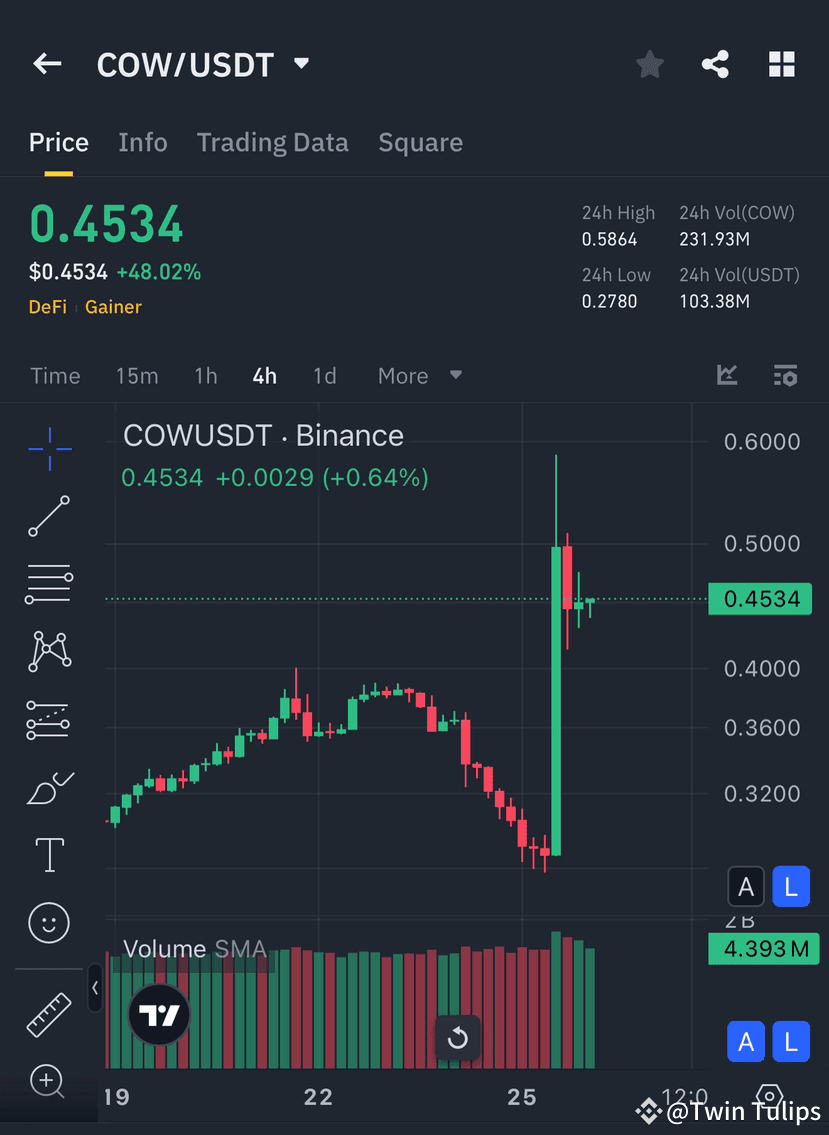Tap the TradingView logo watermark
This screenshot has width=829, height=1135.
[158, 1014]
